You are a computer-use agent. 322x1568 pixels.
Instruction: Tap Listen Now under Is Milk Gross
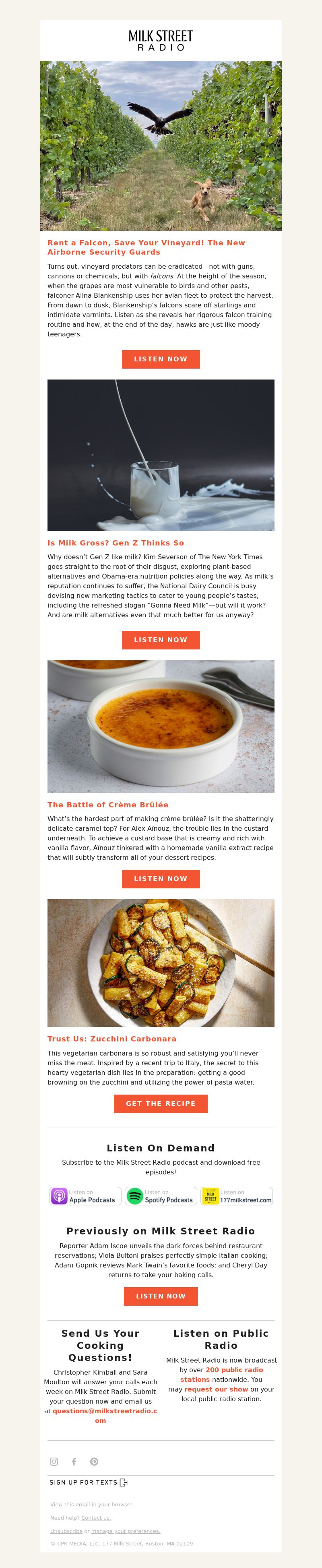coord(161,640)
